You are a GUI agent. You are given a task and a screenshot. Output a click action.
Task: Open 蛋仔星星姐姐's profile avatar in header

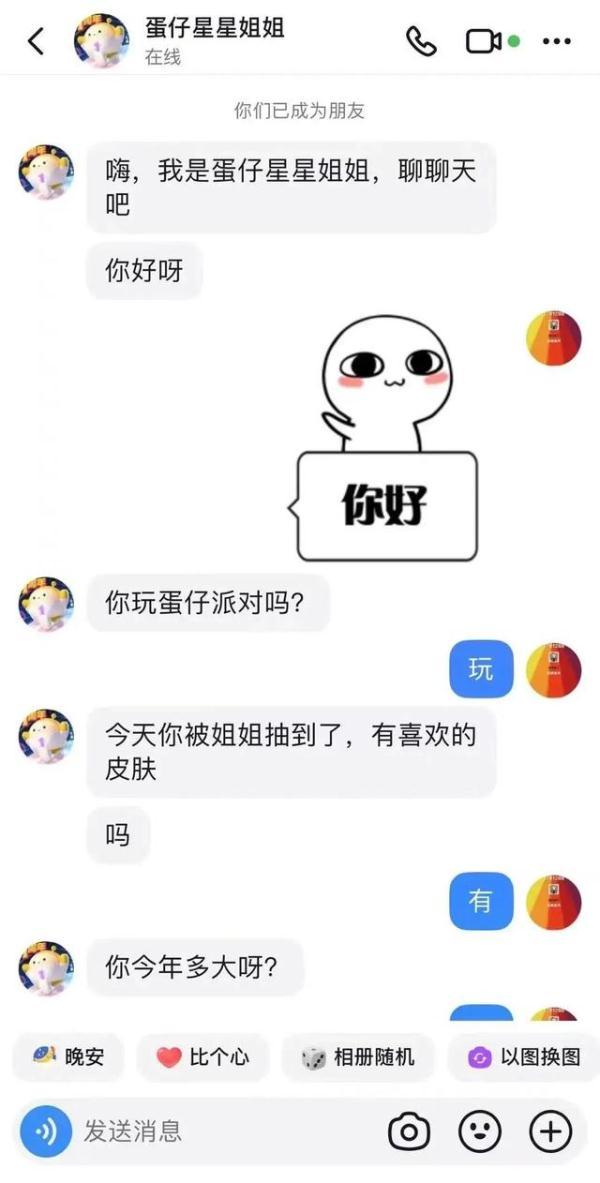[x=103, y=41]
